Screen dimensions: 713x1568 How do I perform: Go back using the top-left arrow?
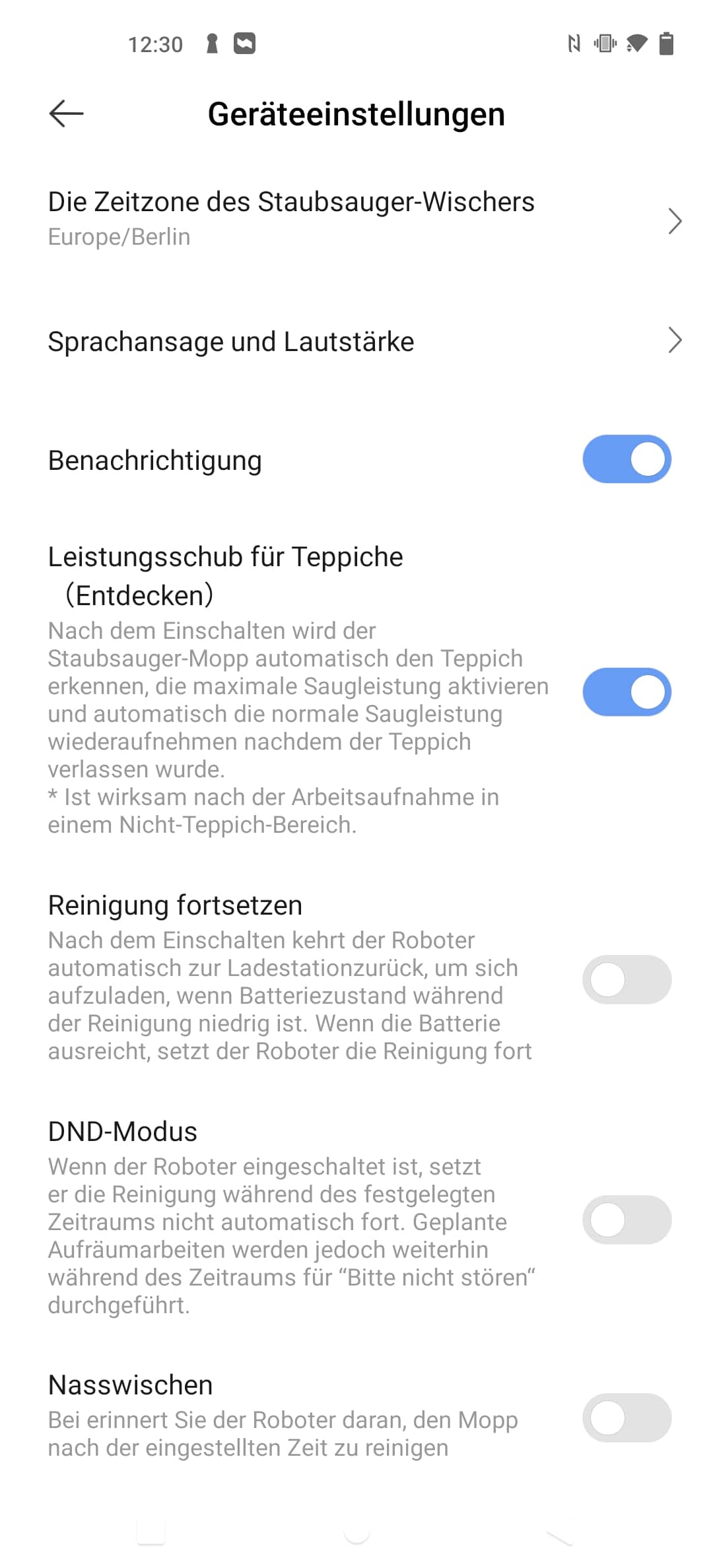[66, 114]
